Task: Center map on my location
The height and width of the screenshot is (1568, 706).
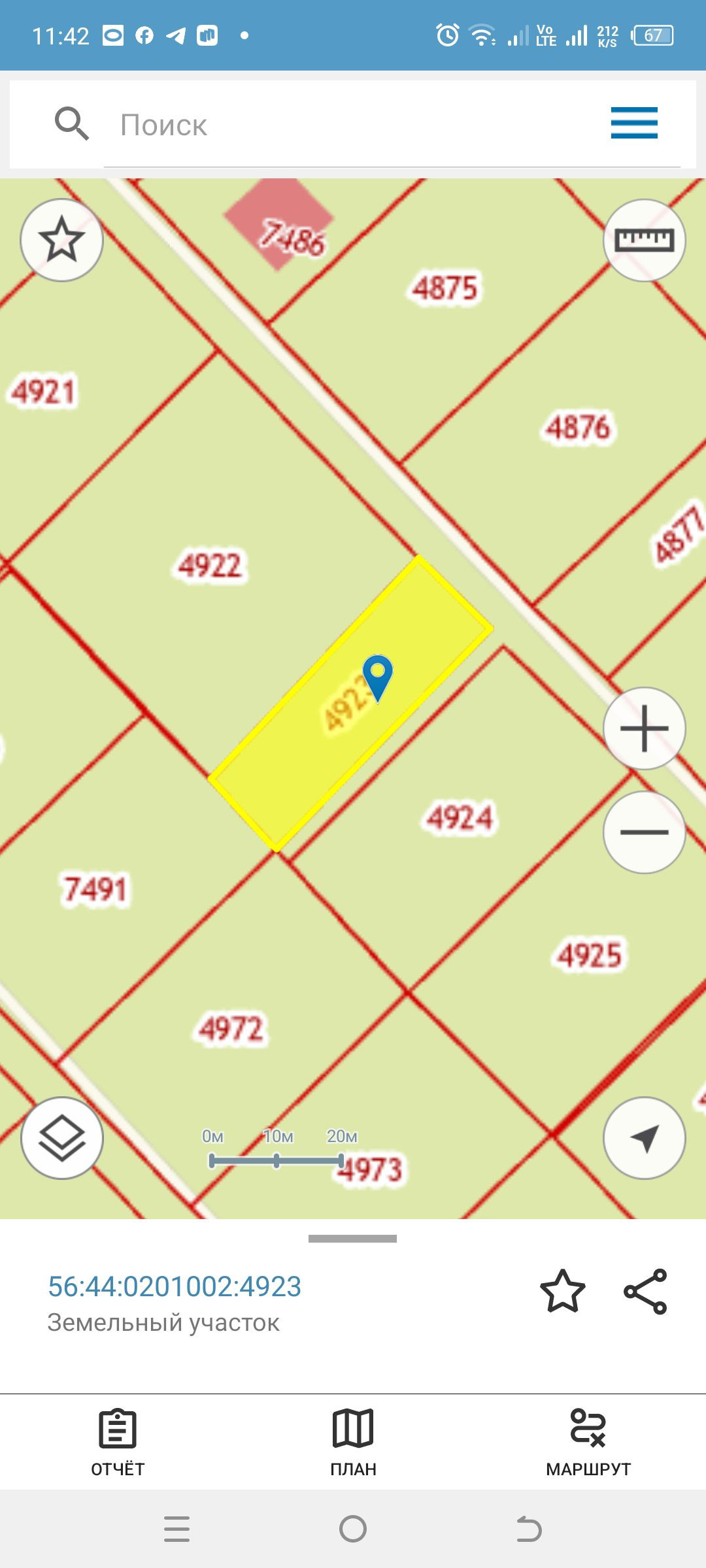Action: (644, 1137)
